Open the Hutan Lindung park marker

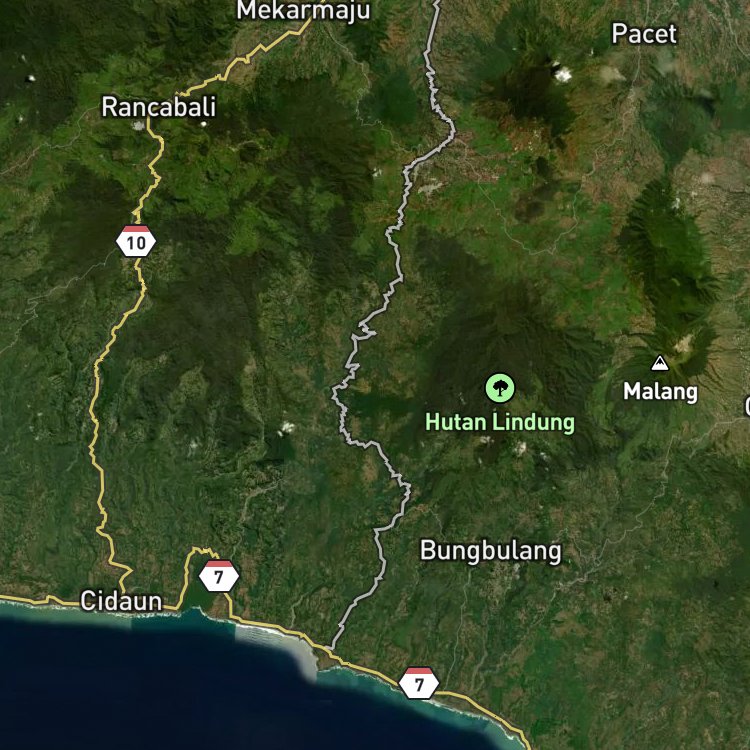(500, 388)
